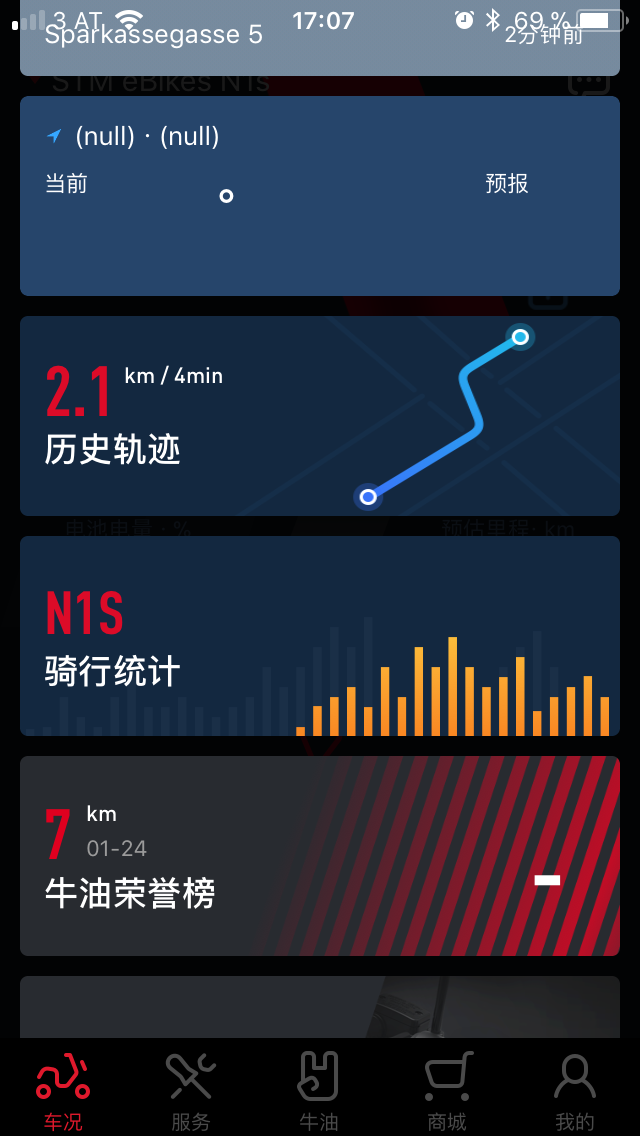Switch to the 我的 profile tab
This screenshot has height=1136, width=640.
pyautogui.click(x=574, y=1090)
